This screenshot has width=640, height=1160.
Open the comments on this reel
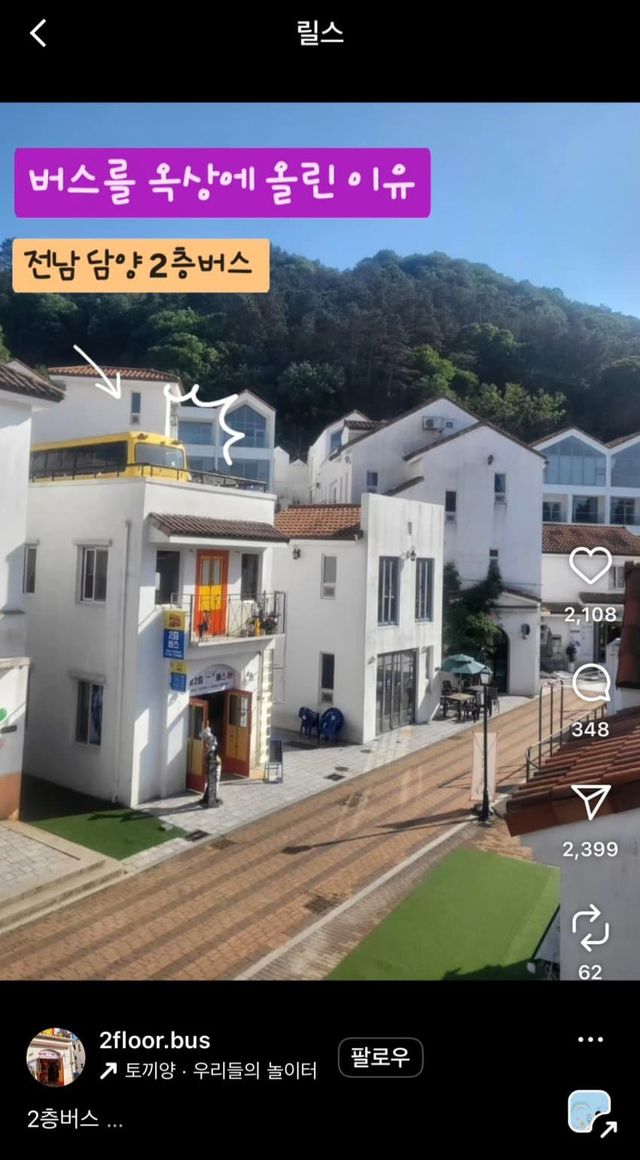(x=590, y=686)
